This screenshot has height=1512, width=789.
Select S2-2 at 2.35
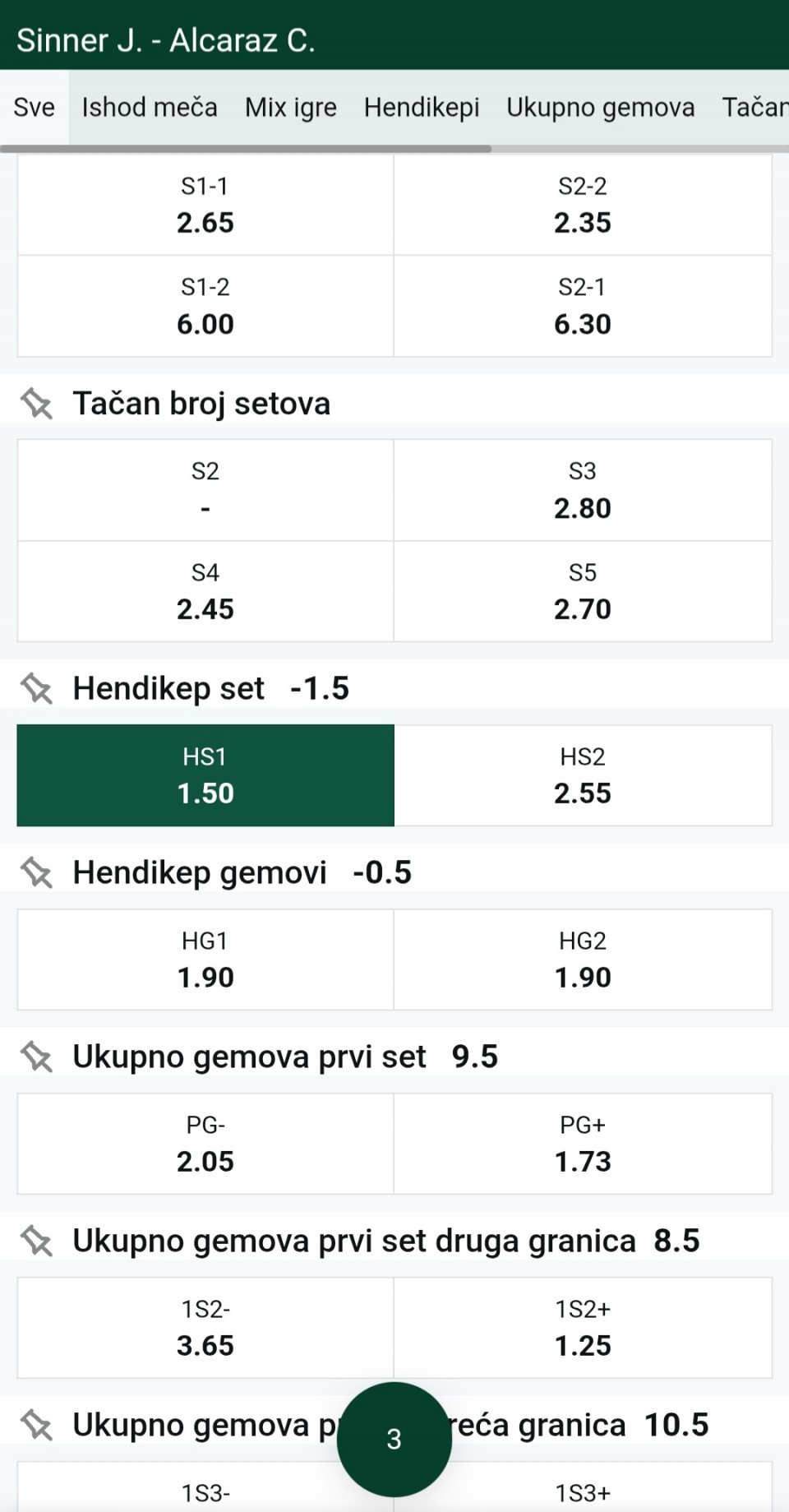pyautogui.click(x=583, y=206)
